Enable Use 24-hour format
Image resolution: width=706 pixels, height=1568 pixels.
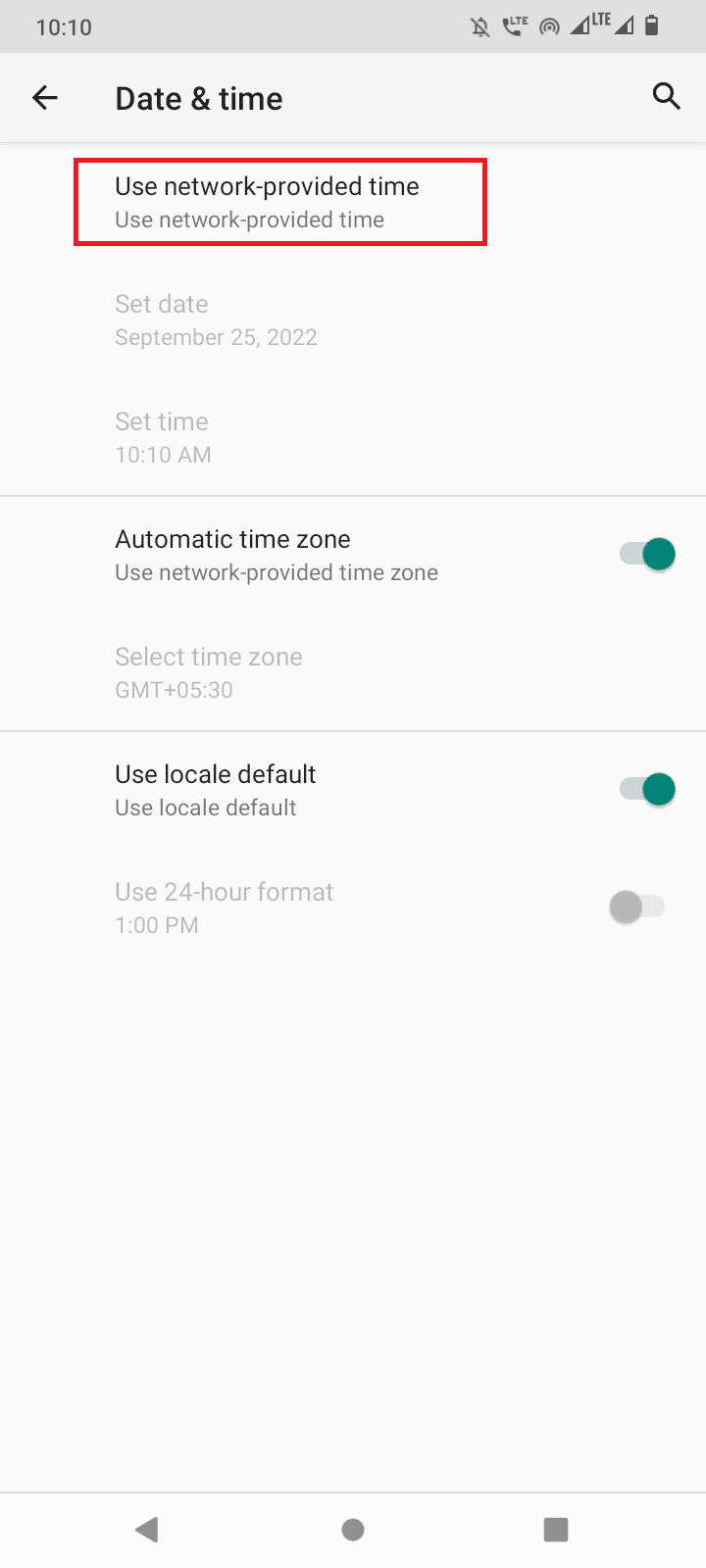click(637, 906)
